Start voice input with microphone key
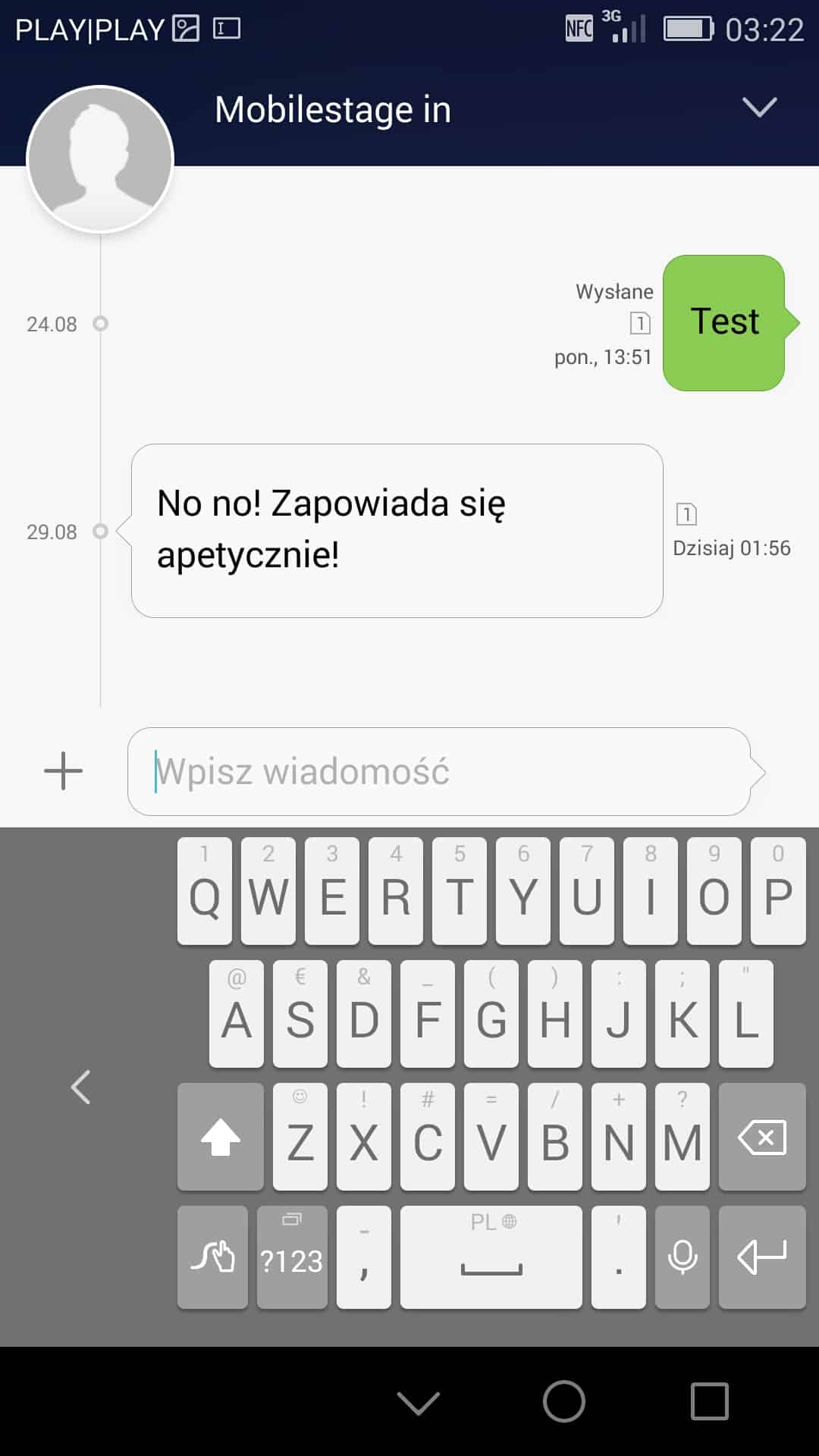Image resolution: width=819 pixels, height=1456 pixels. [x=682, y=1258]
